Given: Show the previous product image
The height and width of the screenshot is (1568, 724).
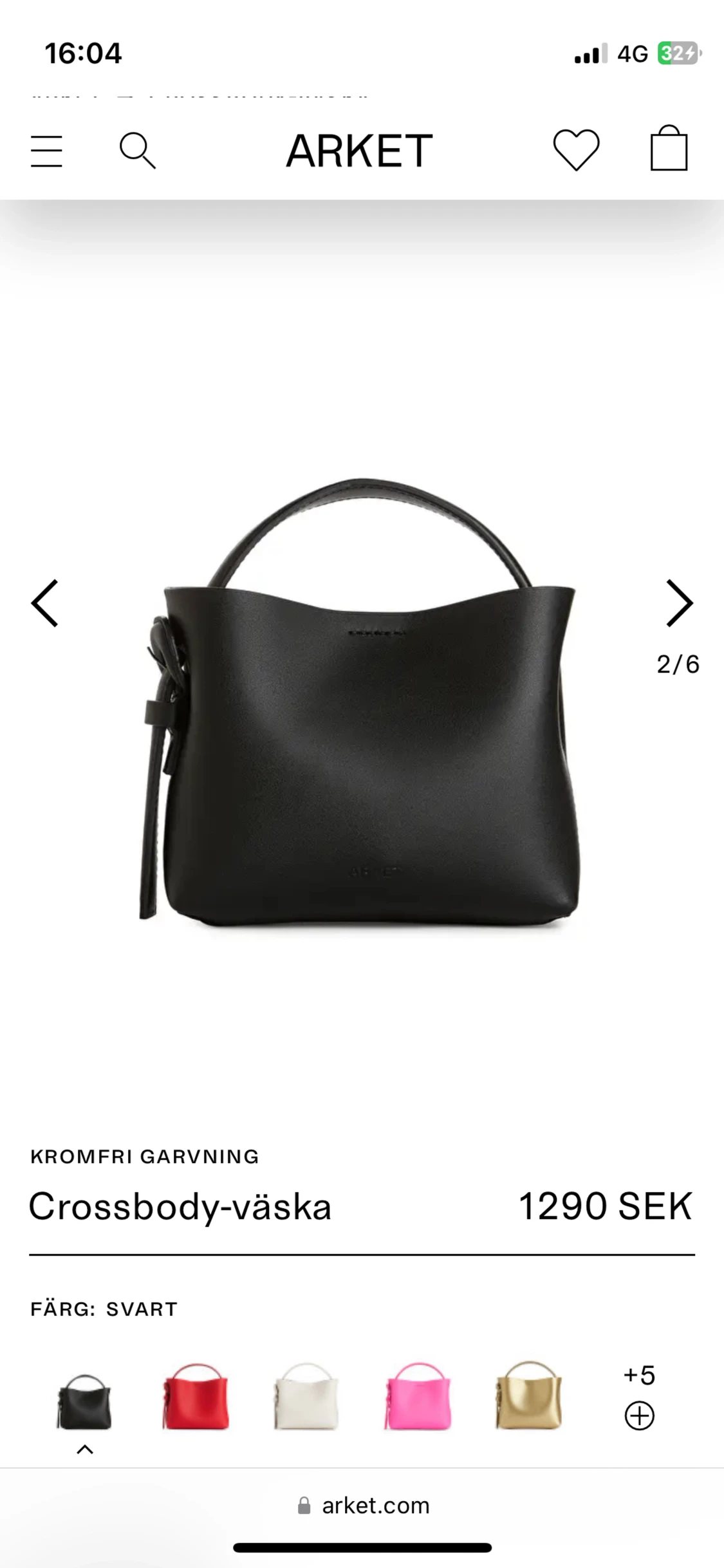Looking at the screenshot, I should (44, 603).
